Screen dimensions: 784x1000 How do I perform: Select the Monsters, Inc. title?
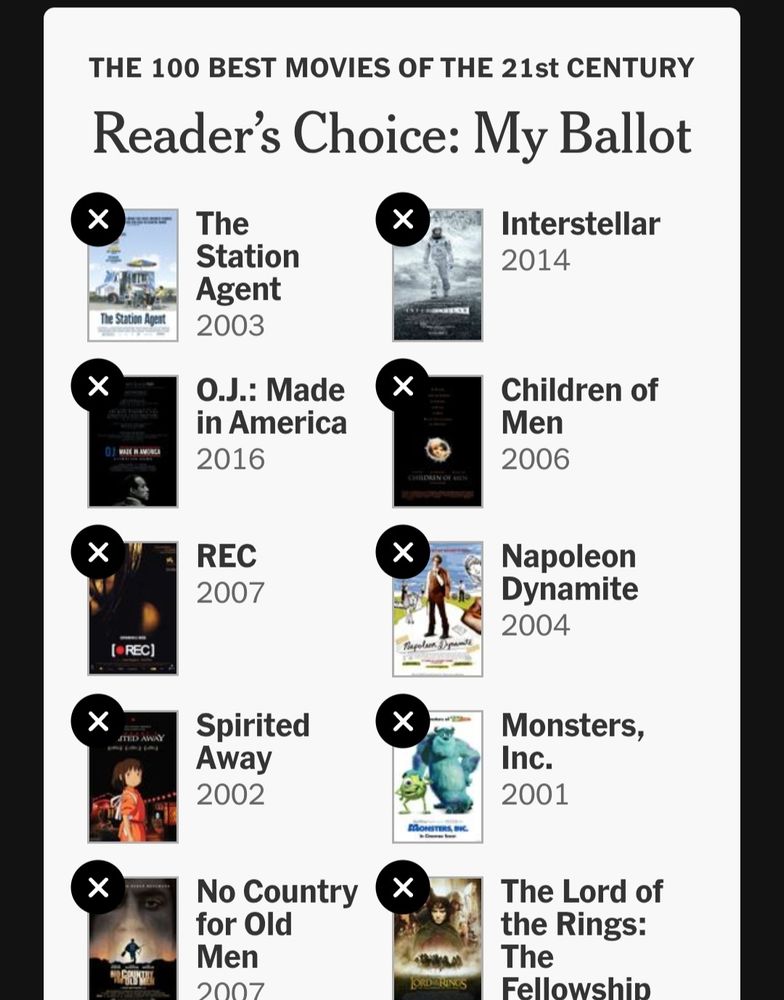pos(562,741)
